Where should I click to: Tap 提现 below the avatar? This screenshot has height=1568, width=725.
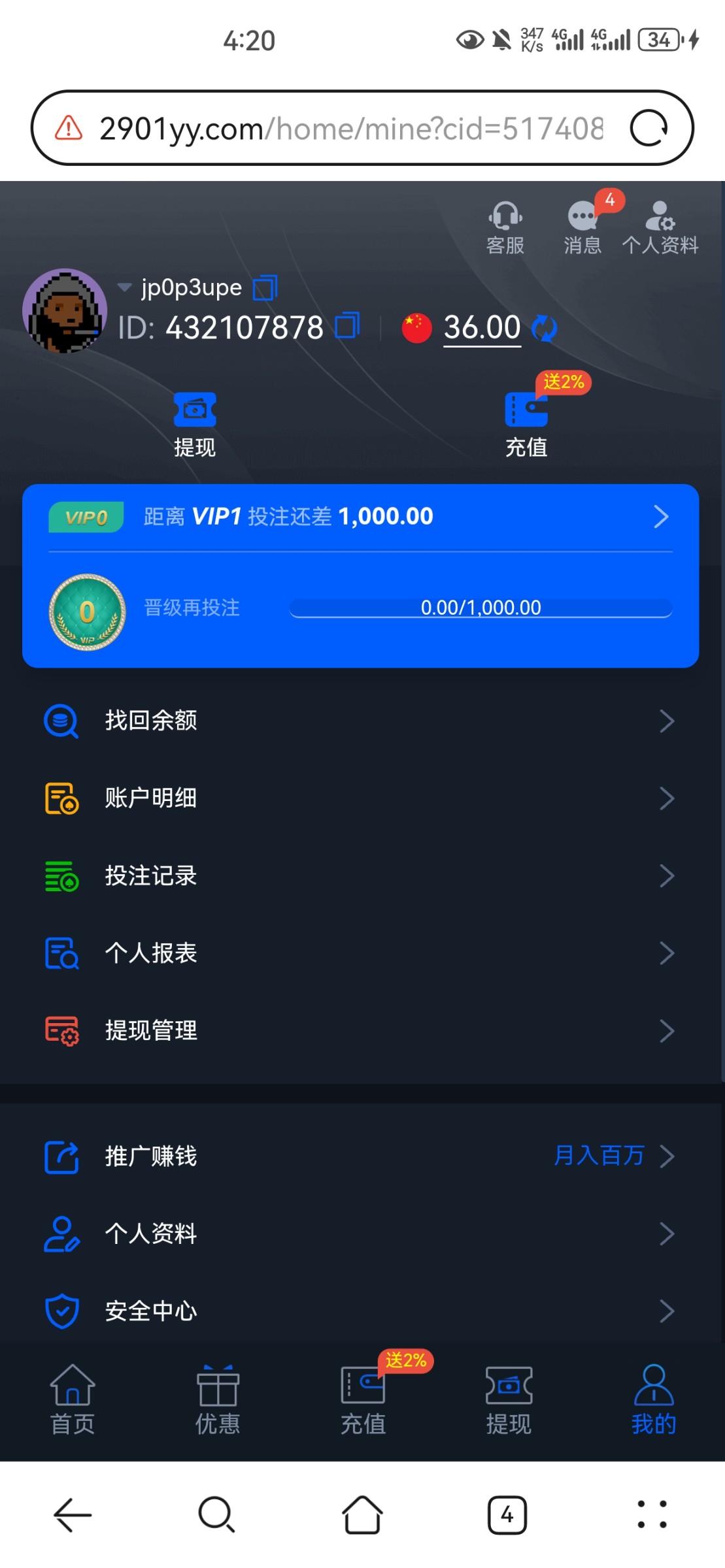195,425
